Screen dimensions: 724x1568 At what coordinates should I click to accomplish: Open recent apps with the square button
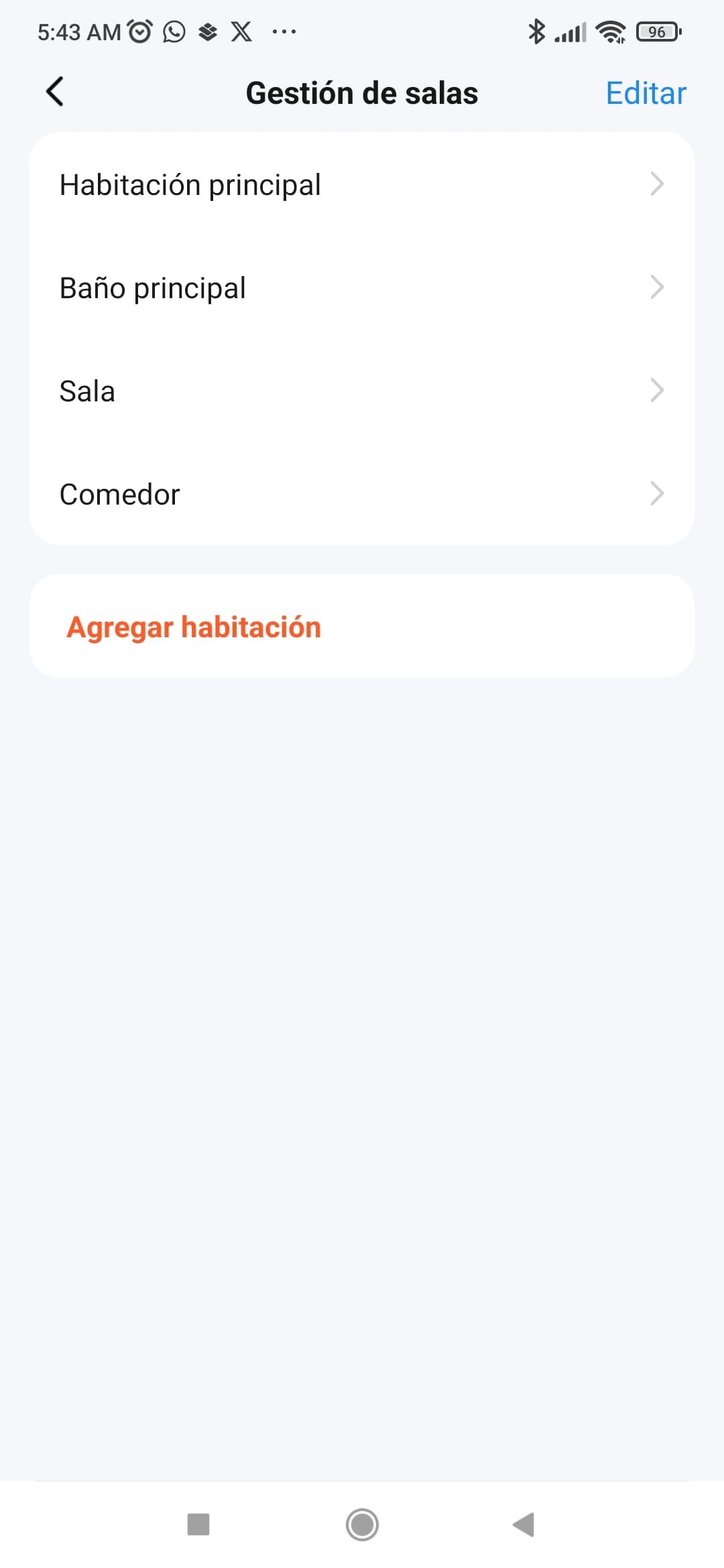pyautogui.click(x=198, y=1525)
